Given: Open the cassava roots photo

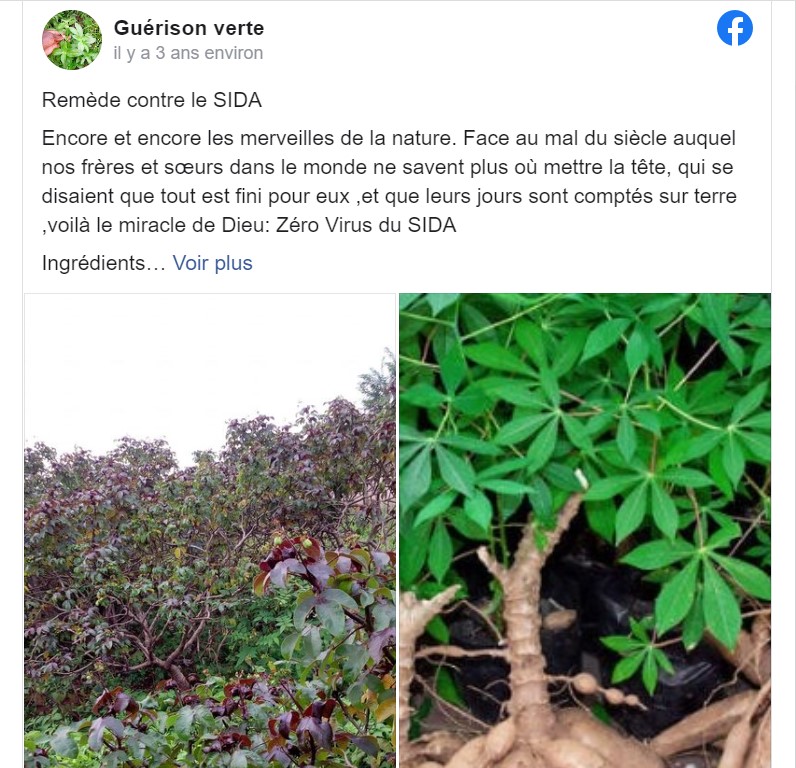Looking at the screenshot, I should click(x=585, y=530).
